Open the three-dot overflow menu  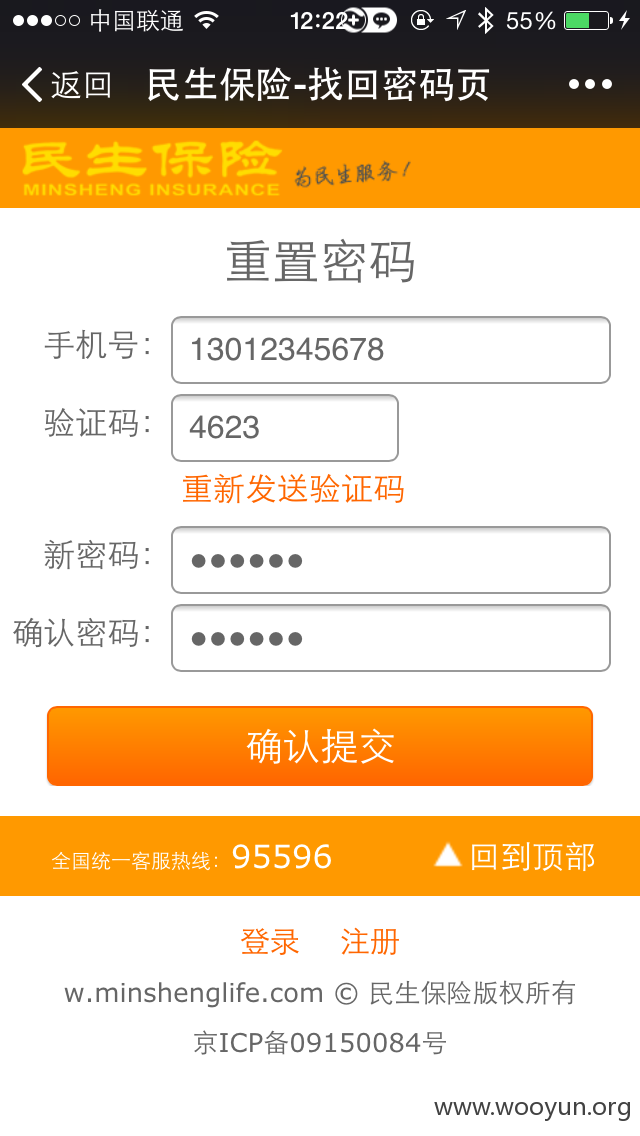590,85
